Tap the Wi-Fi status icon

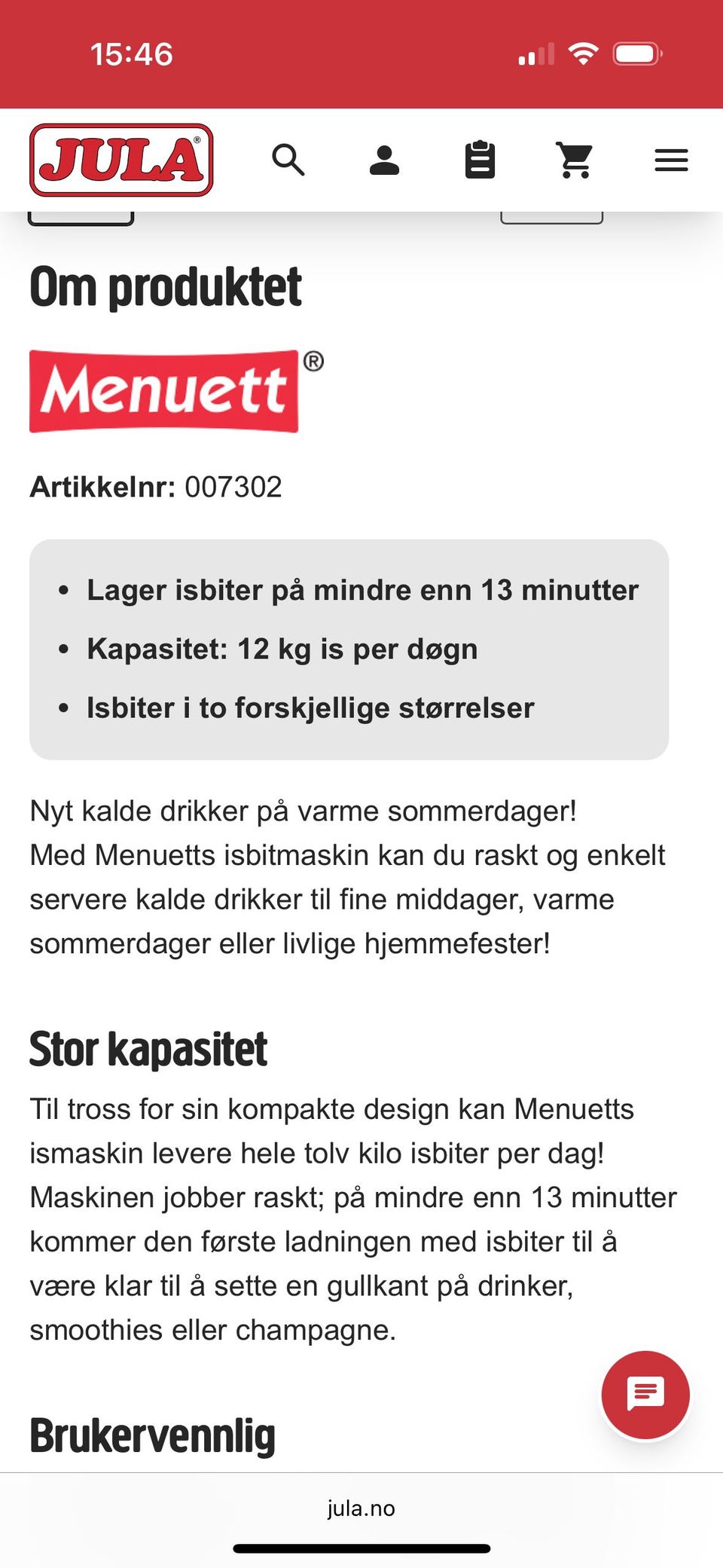point(582,53)
